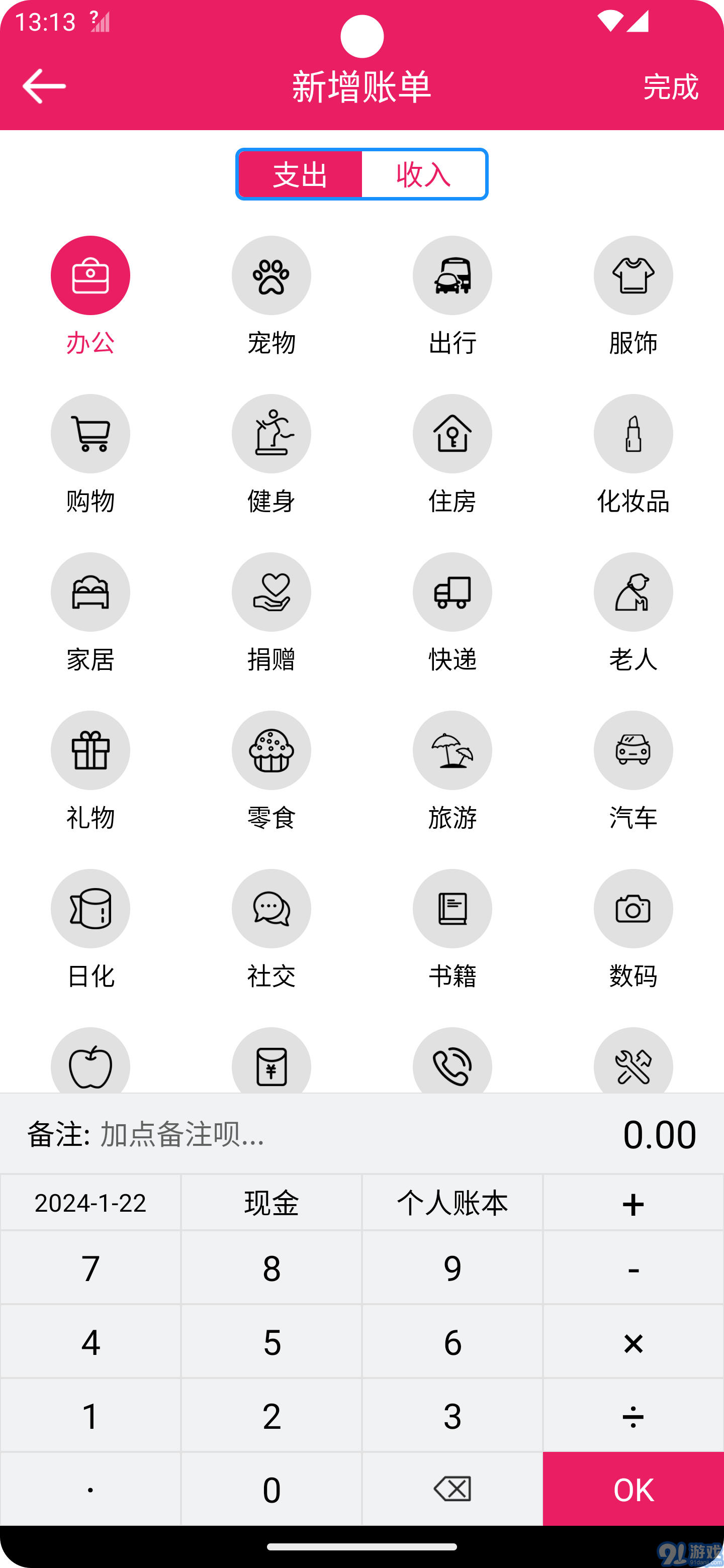The image size is (724, 1568).
Task: Go back using the top-left arrow
Action: tap(44, 86)
